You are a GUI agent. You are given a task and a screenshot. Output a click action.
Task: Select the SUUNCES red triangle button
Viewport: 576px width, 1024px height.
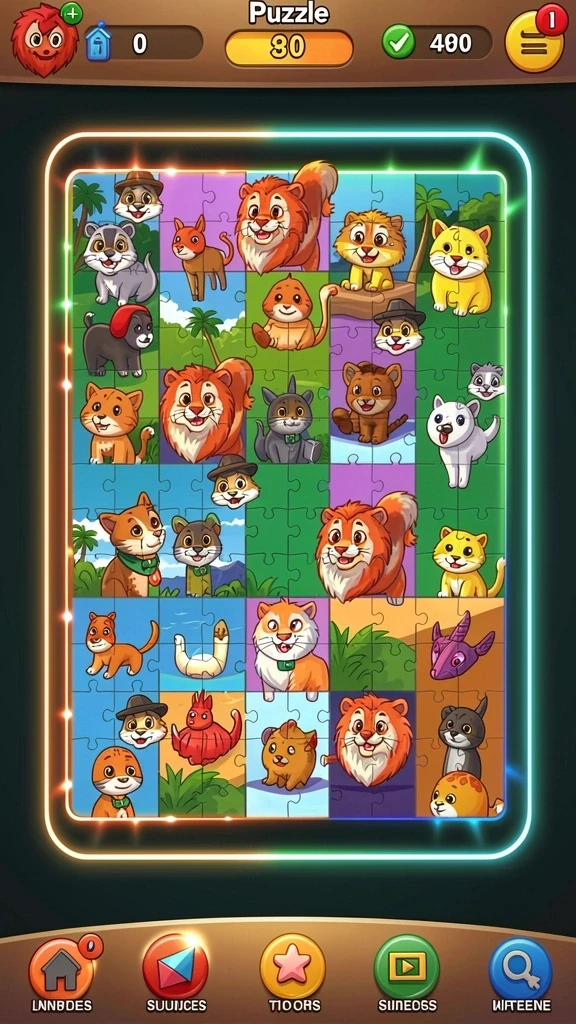point(175,968)
